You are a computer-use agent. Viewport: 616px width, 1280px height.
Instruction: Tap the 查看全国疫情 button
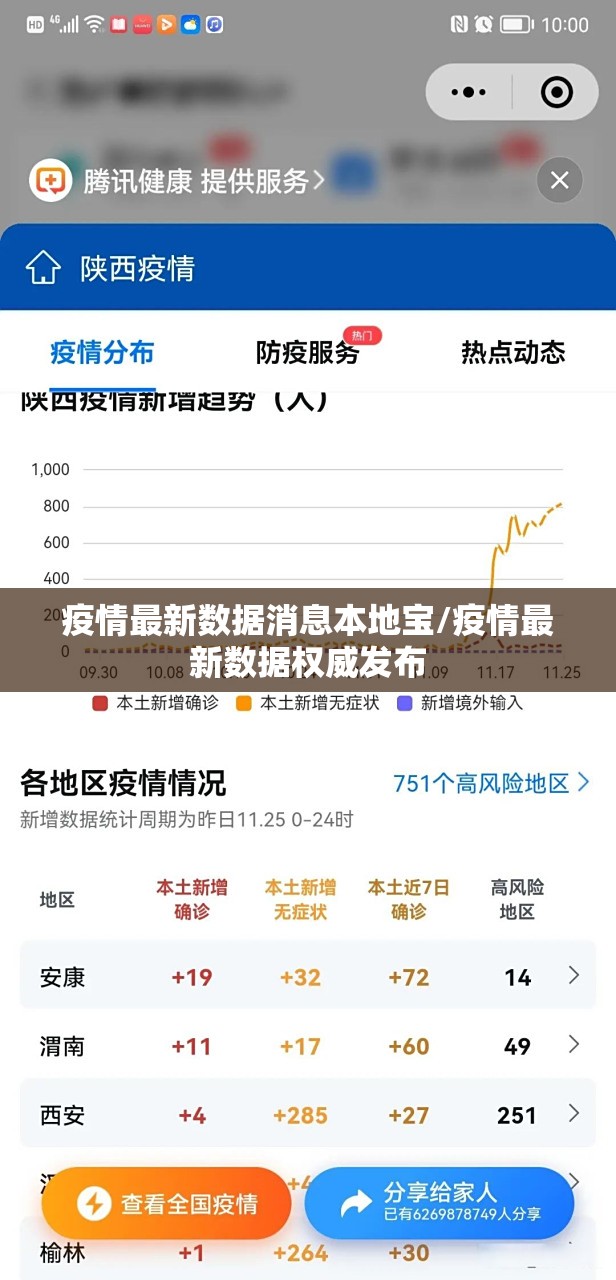coord(166,1204)
